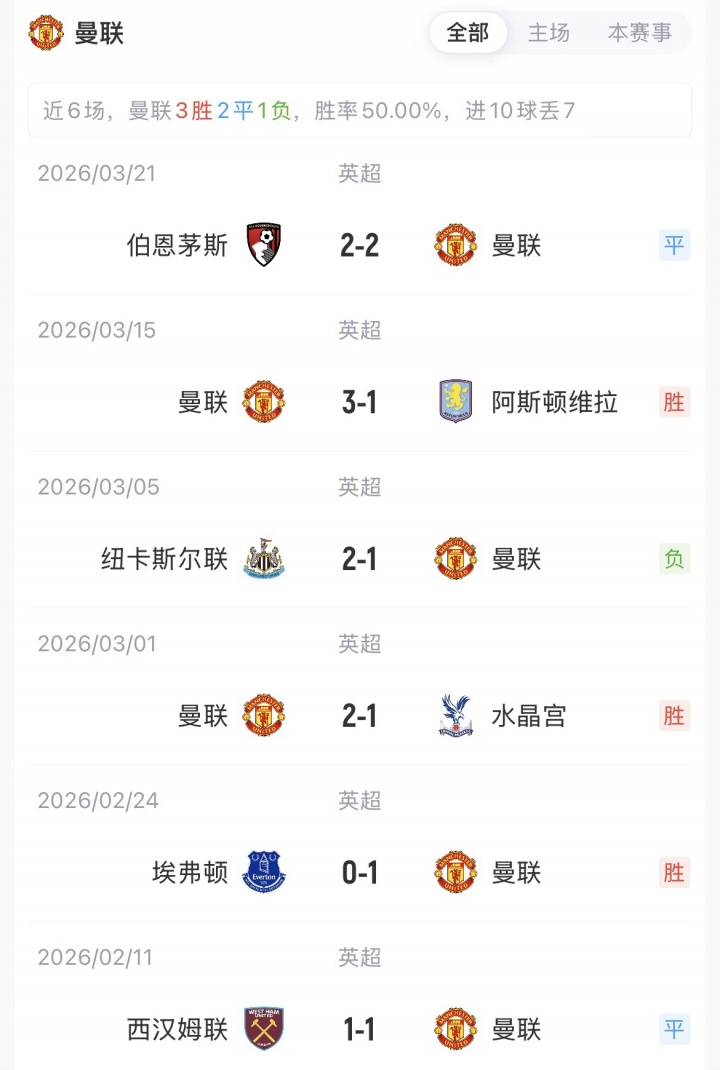Switch to the 本赛事 tab
This screenshot has width=720, height=1070.
pos(640,33)
